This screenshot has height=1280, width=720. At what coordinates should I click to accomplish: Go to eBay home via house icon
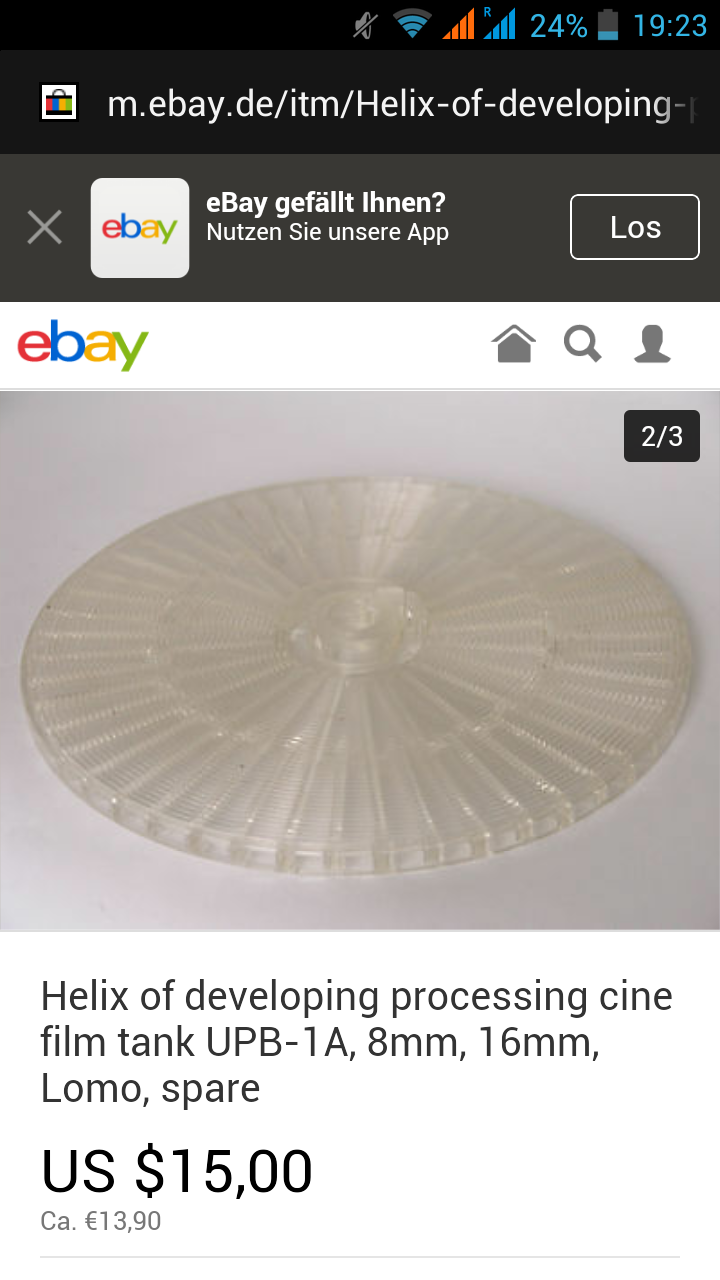[x=514, y=344]
